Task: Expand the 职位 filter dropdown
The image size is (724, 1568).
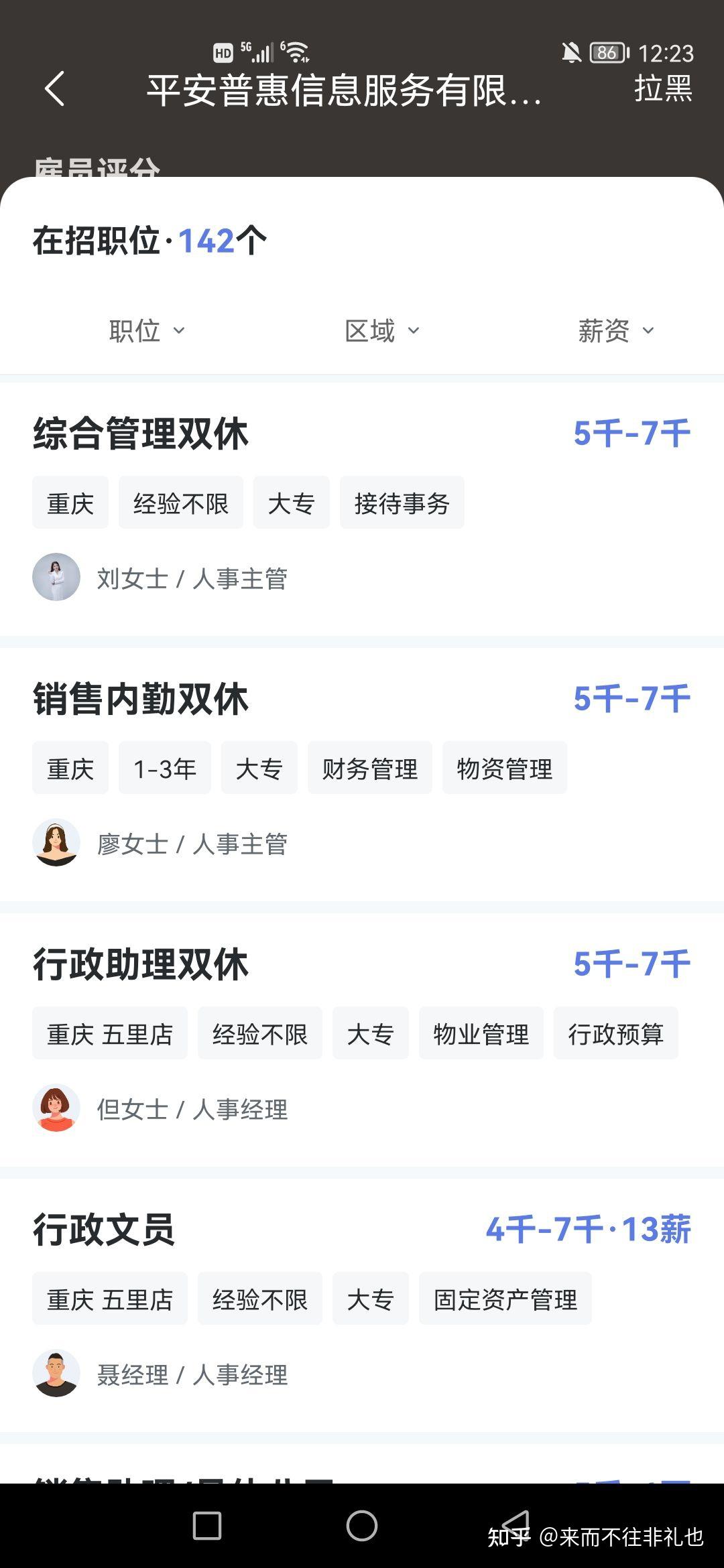Action: pos(146,330)
